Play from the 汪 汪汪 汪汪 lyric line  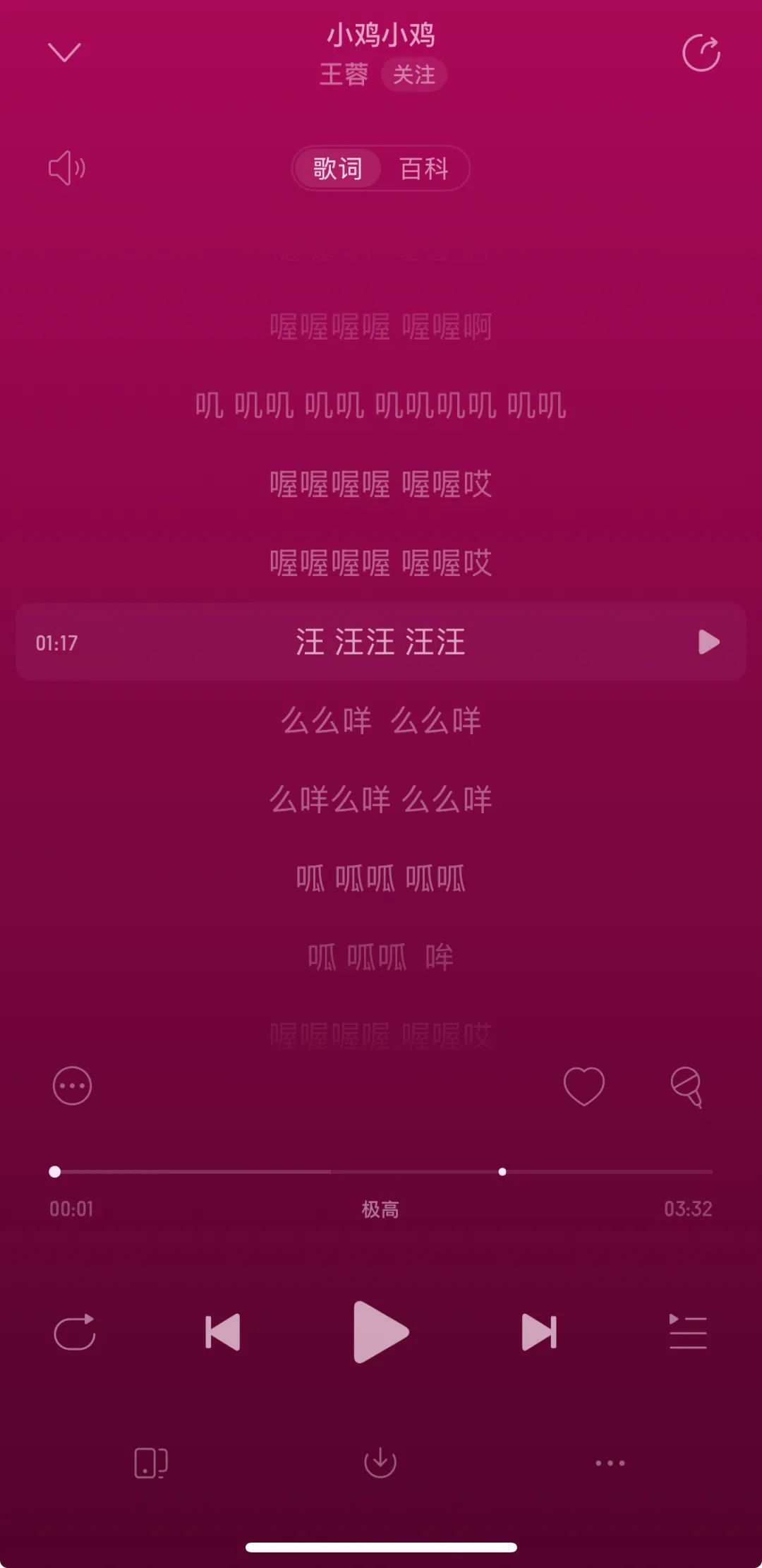[708, 642]
